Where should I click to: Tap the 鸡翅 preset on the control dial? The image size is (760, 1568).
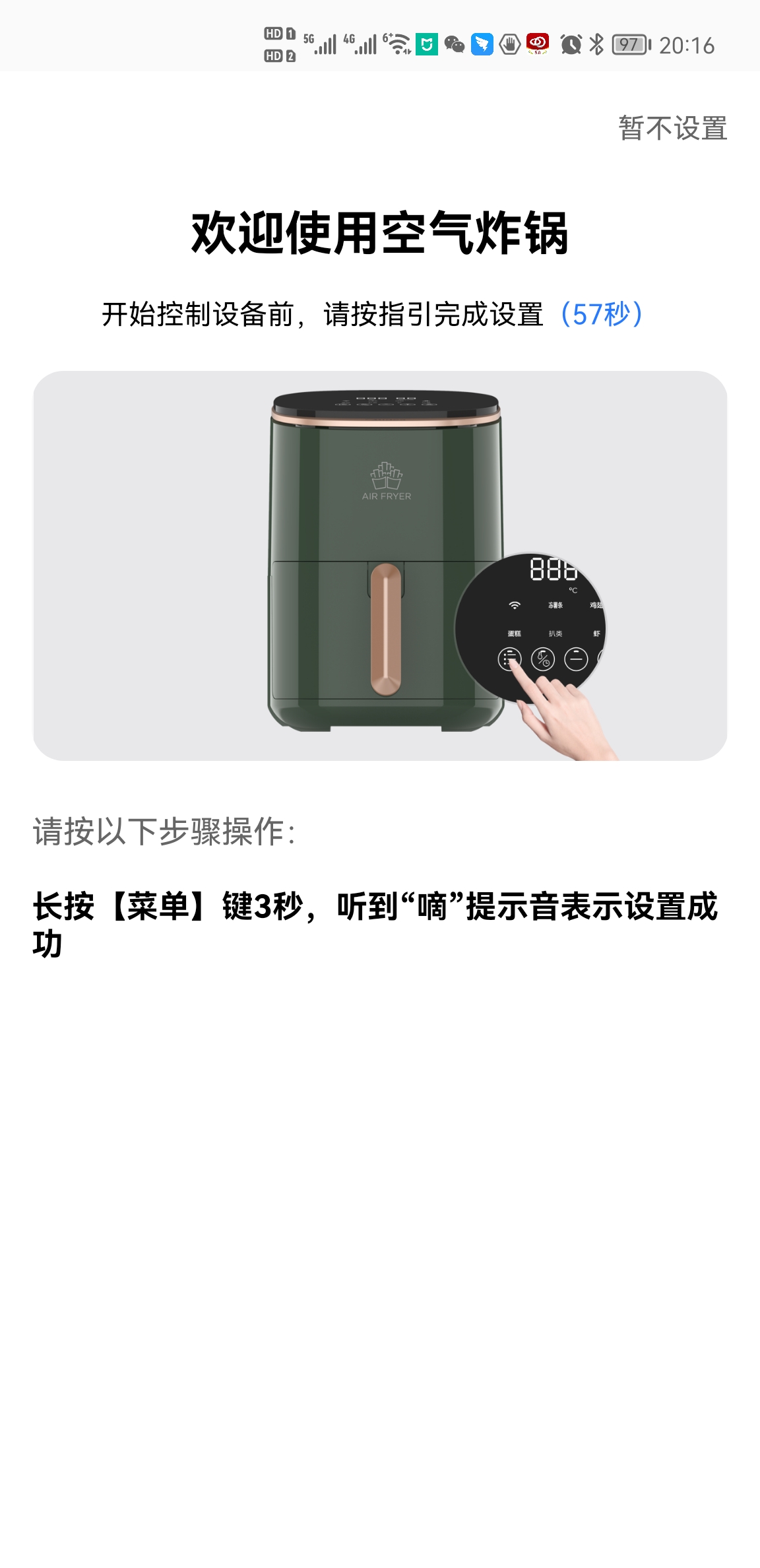pos(595,605)
